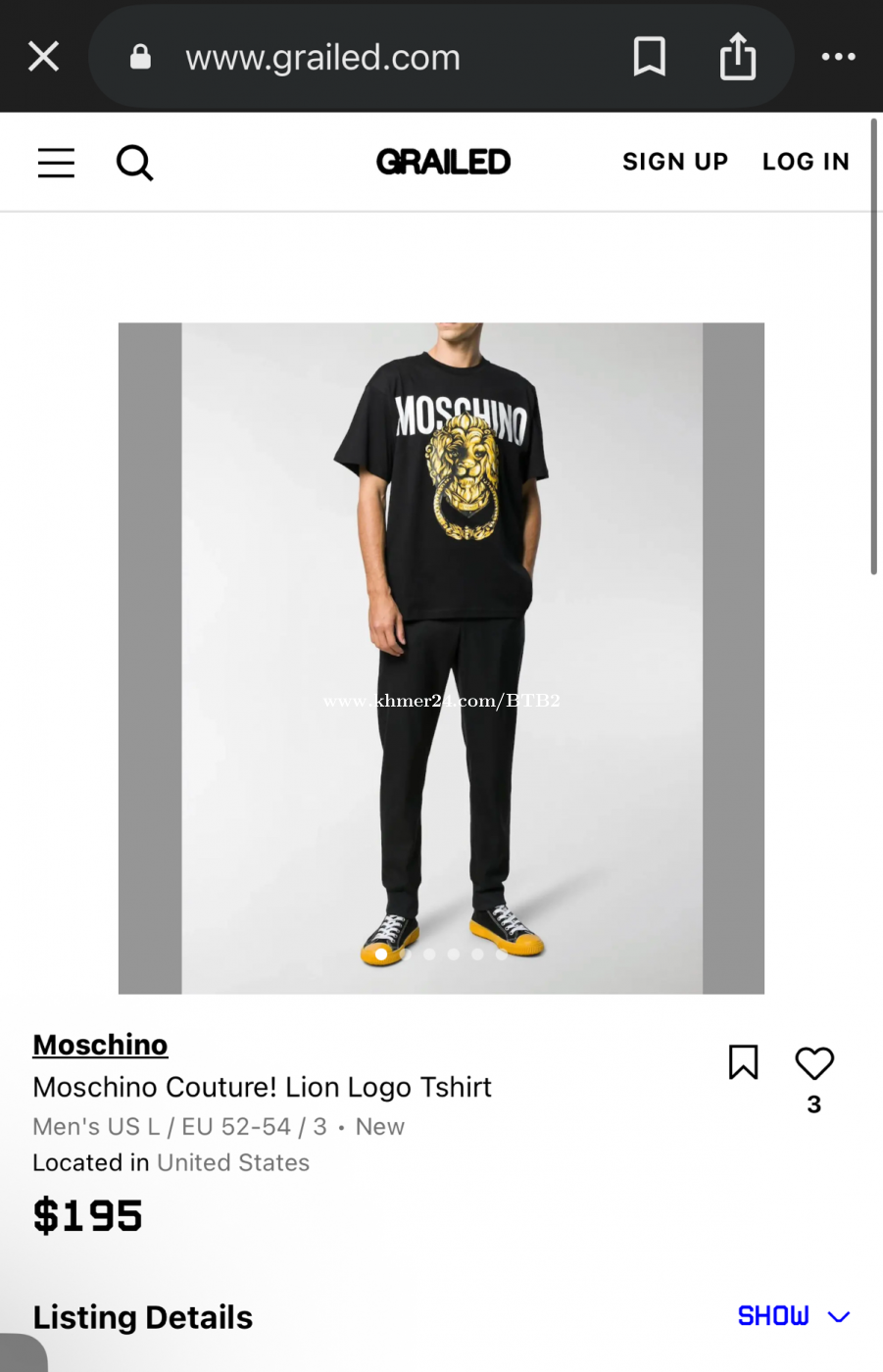The width and height of the screenshot is (883, 1372).
Task: Tap the www.grailed.com address bar
Action: click(323, 58)
